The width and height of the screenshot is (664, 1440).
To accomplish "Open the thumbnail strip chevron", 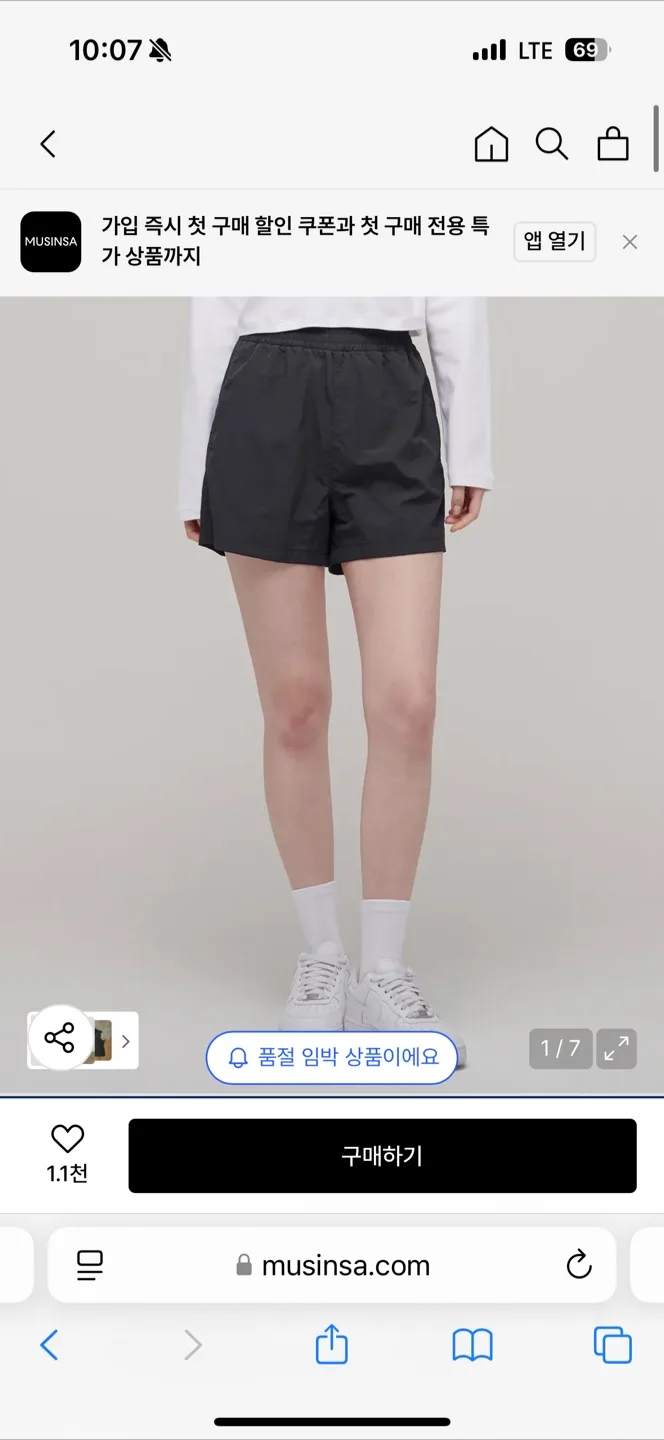I will [125, 1041].
